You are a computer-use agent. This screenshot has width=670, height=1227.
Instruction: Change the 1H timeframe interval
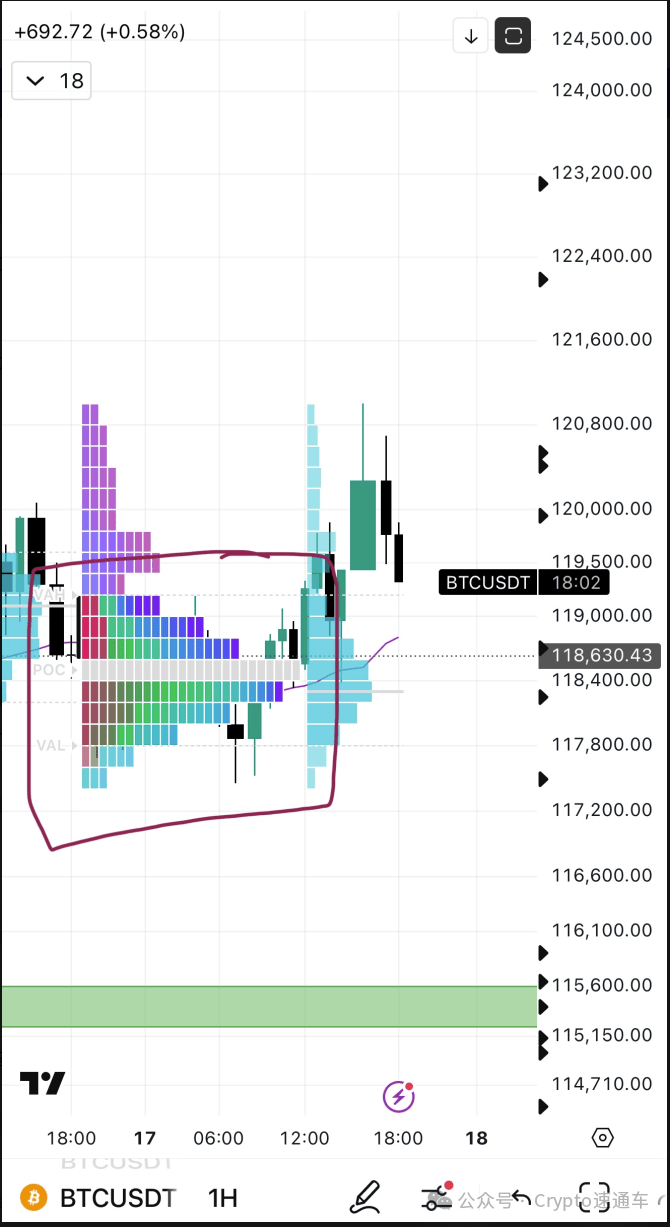pyautogui.click(x=222, y=1198)
